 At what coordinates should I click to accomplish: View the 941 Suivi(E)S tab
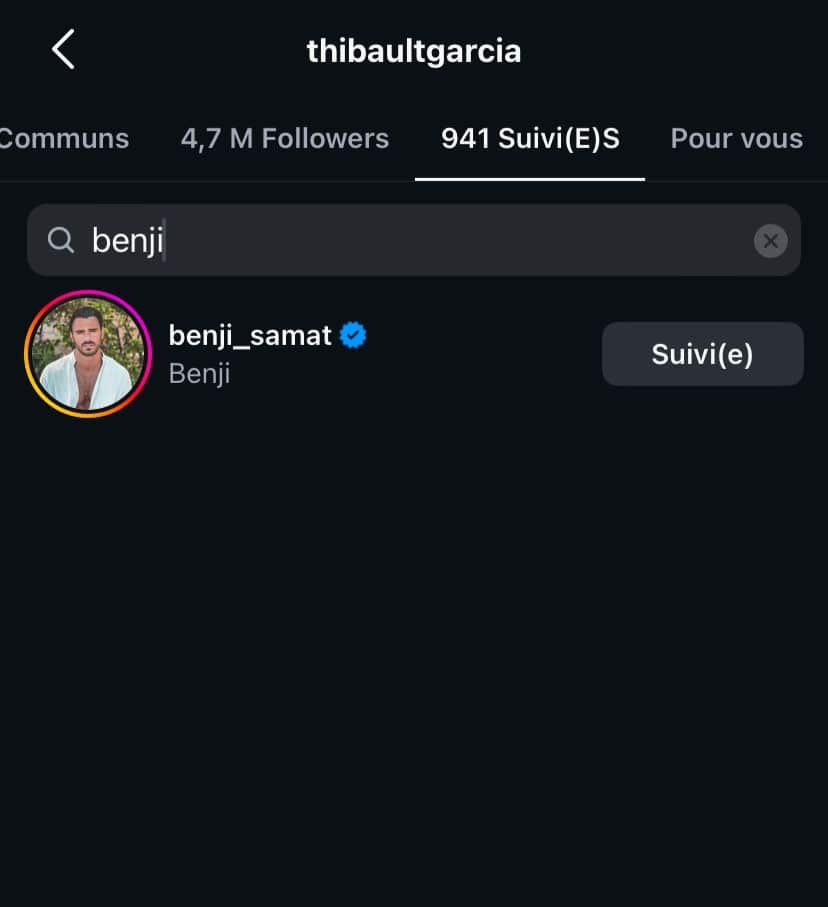point(529,139)
